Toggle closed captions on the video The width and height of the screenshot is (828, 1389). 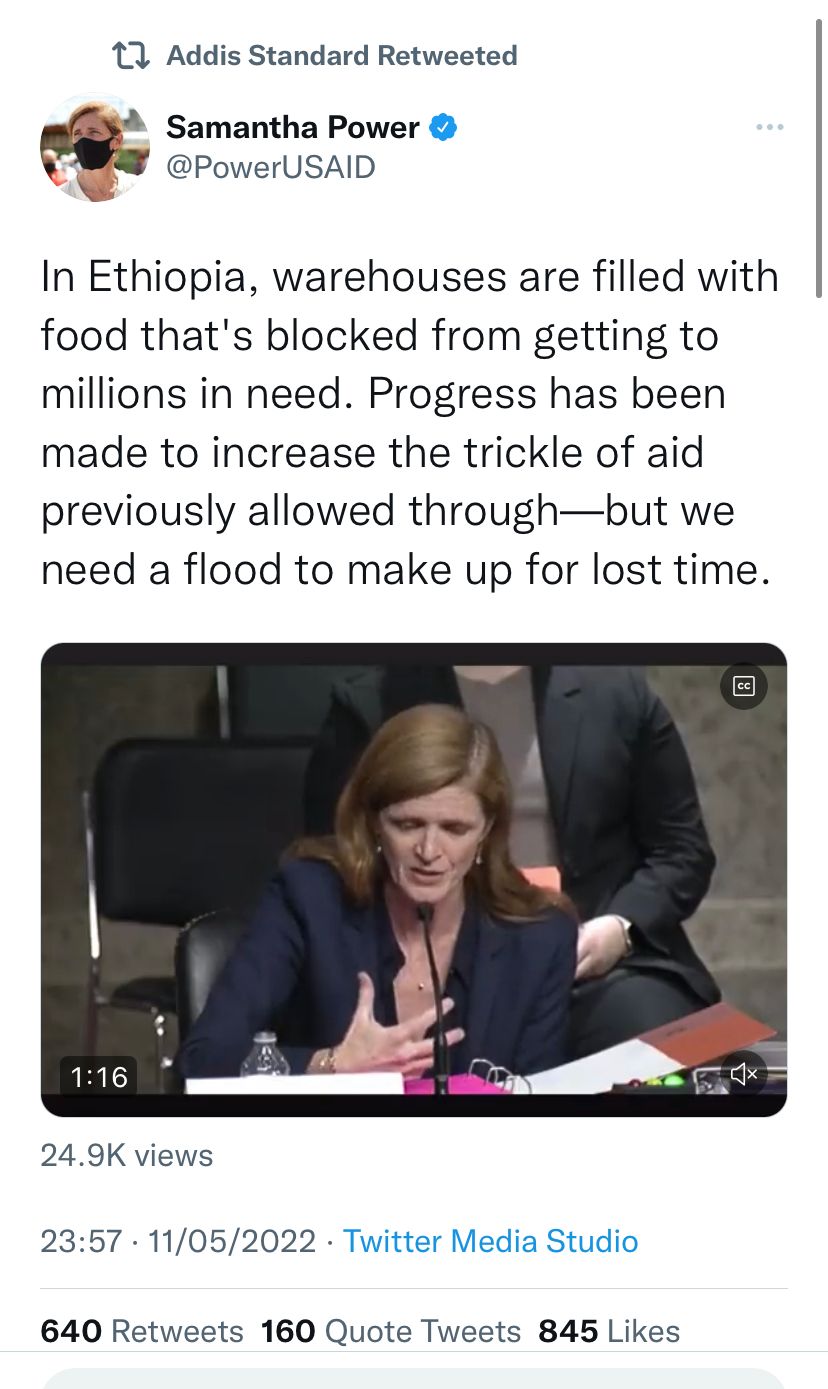tap(743, 686)
